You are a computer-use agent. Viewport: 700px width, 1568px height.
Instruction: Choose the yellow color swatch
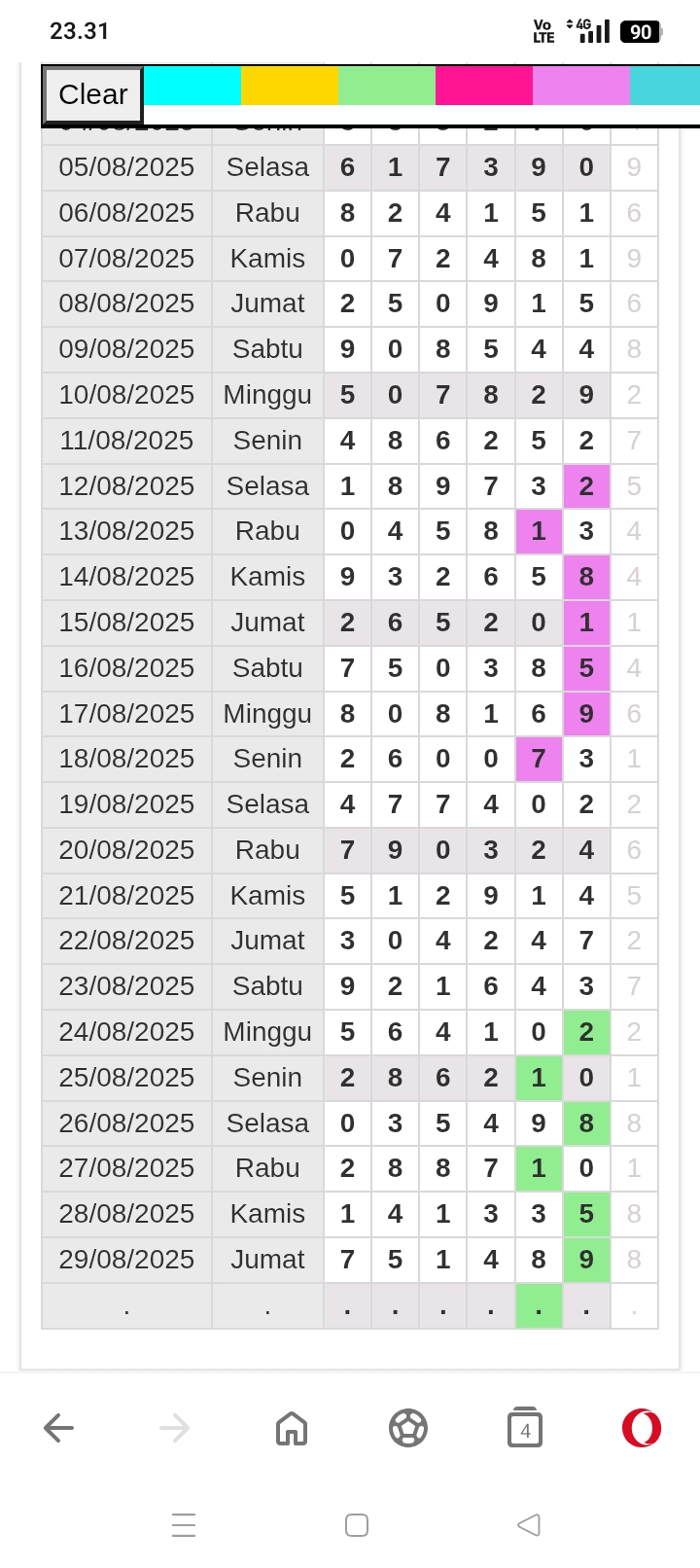click(x=290, y=86)
